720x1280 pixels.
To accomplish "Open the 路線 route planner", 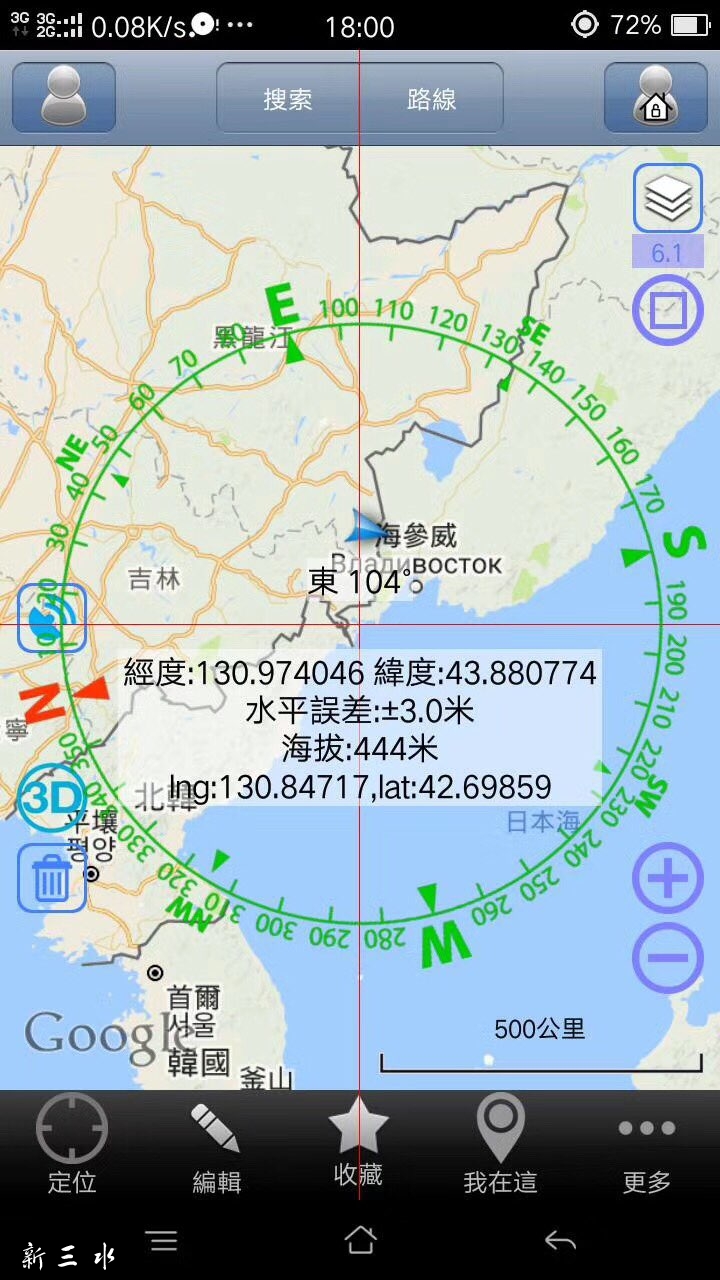I will click(432, 98).
